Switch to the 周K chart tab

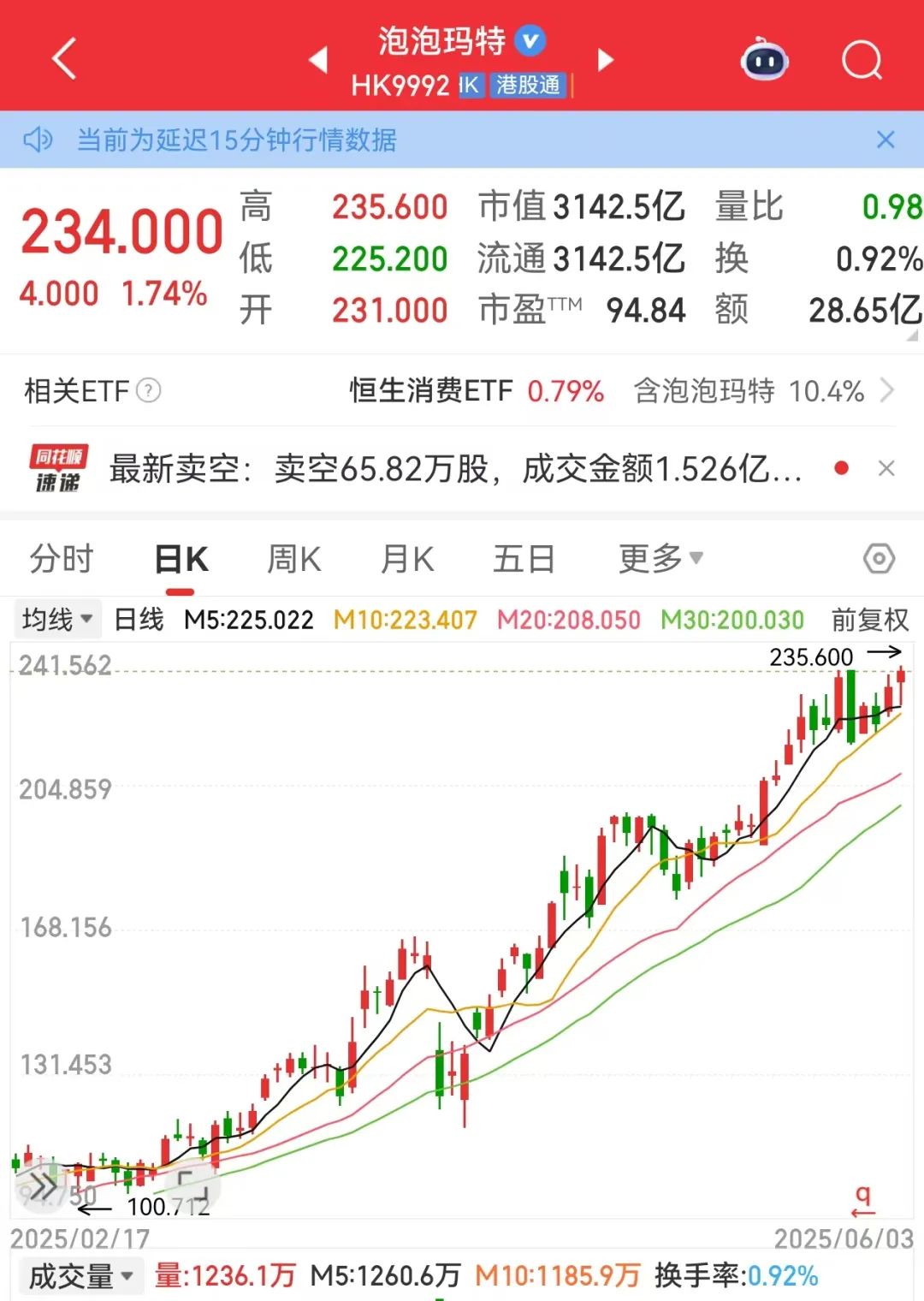(293, 559)
